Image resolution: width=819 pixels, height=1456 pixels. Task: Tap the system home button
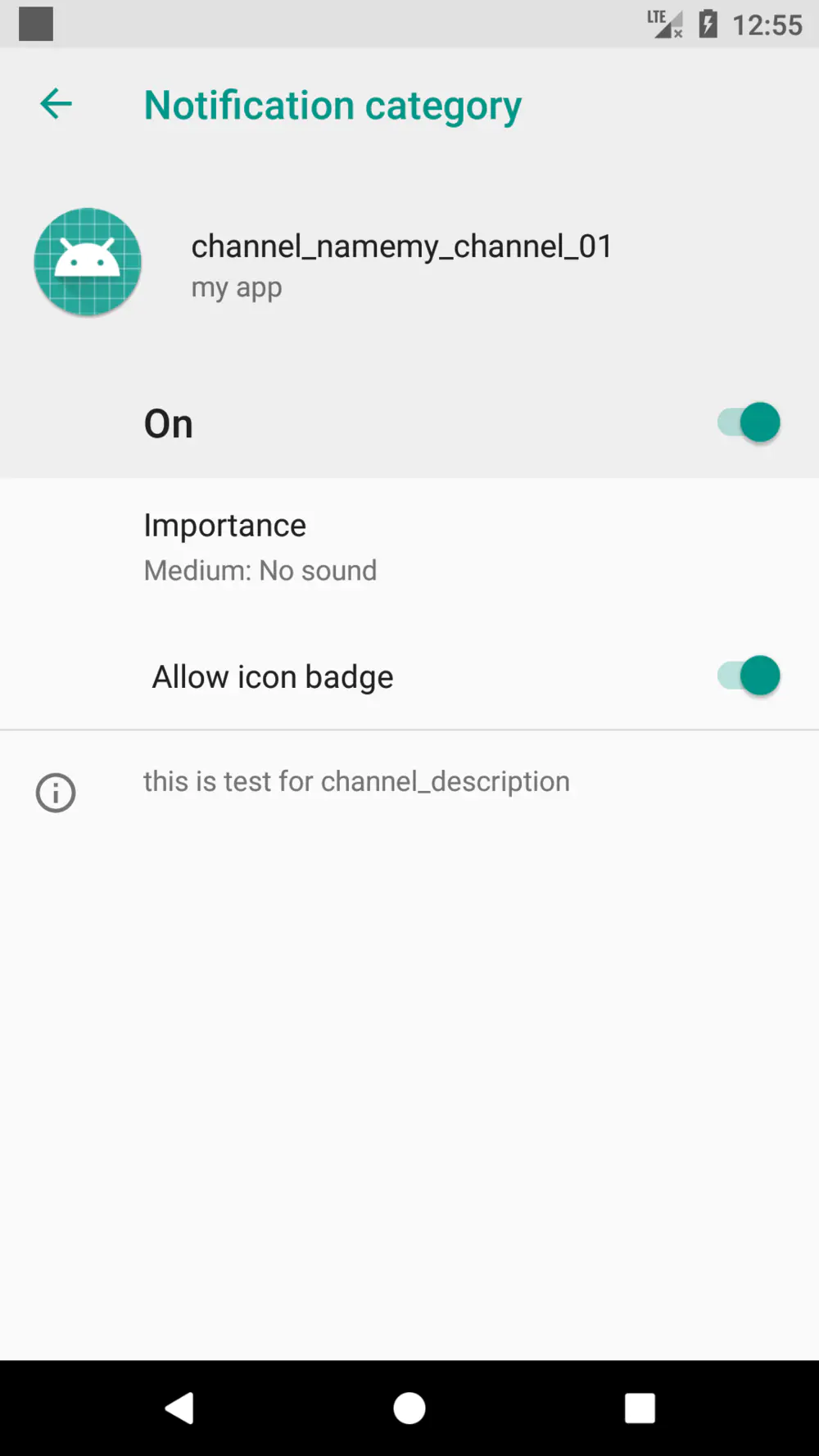coord(409,1409)
